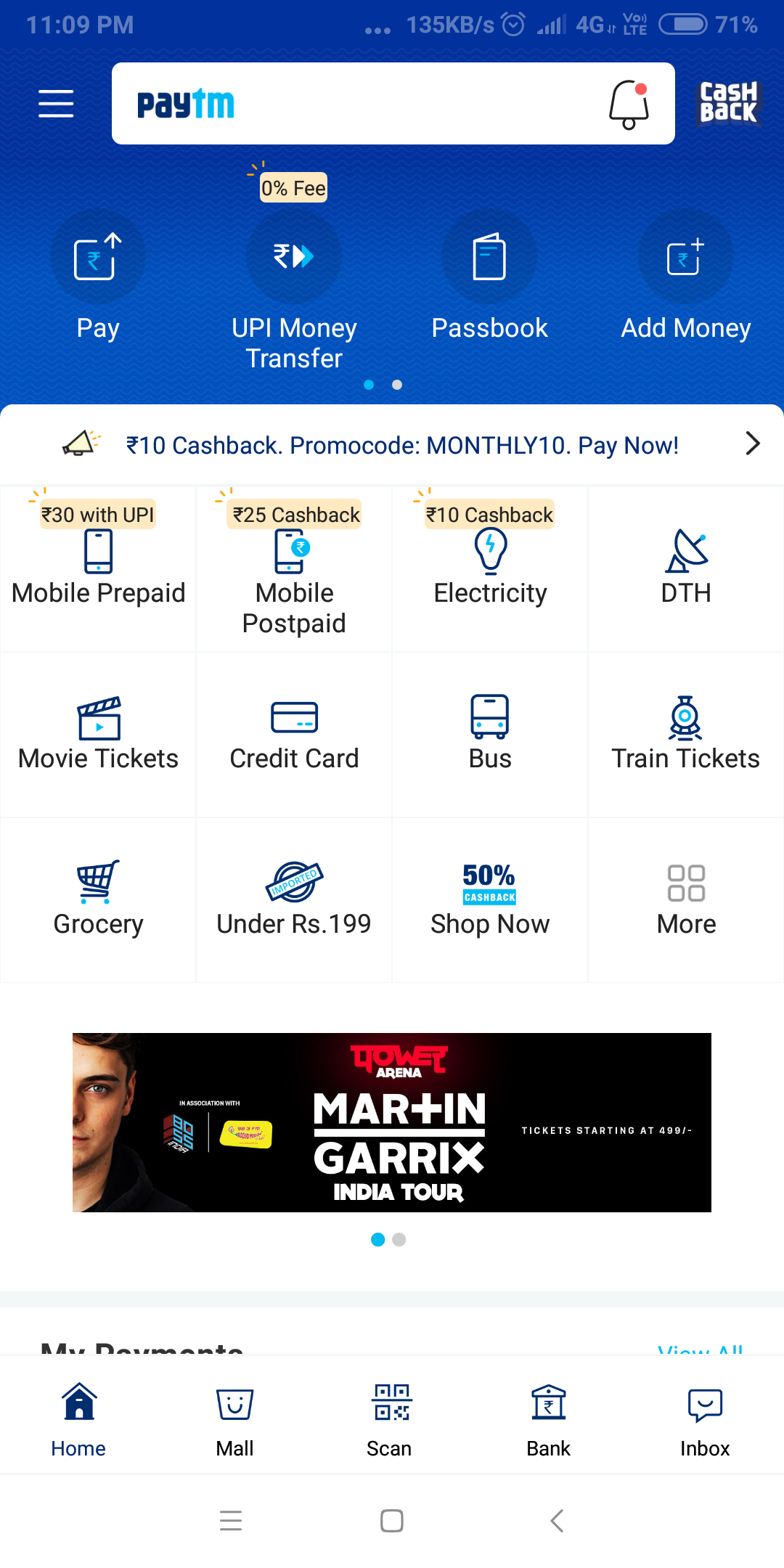
Task: Book Movie Tickets
Action: [98, 735]
